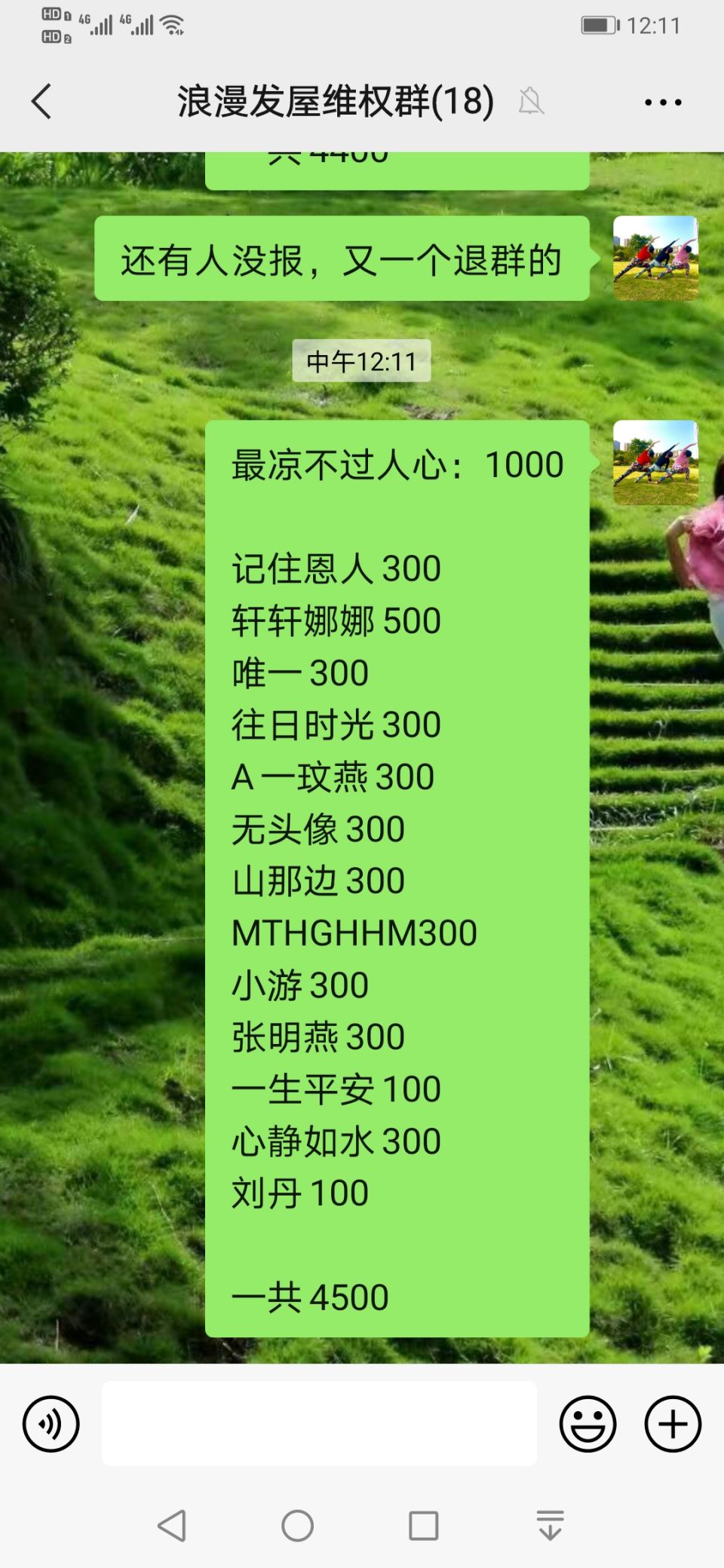Open the emoji picker
The image size is (724, 1568).
pyautogui.click(x=587, y=1424)
